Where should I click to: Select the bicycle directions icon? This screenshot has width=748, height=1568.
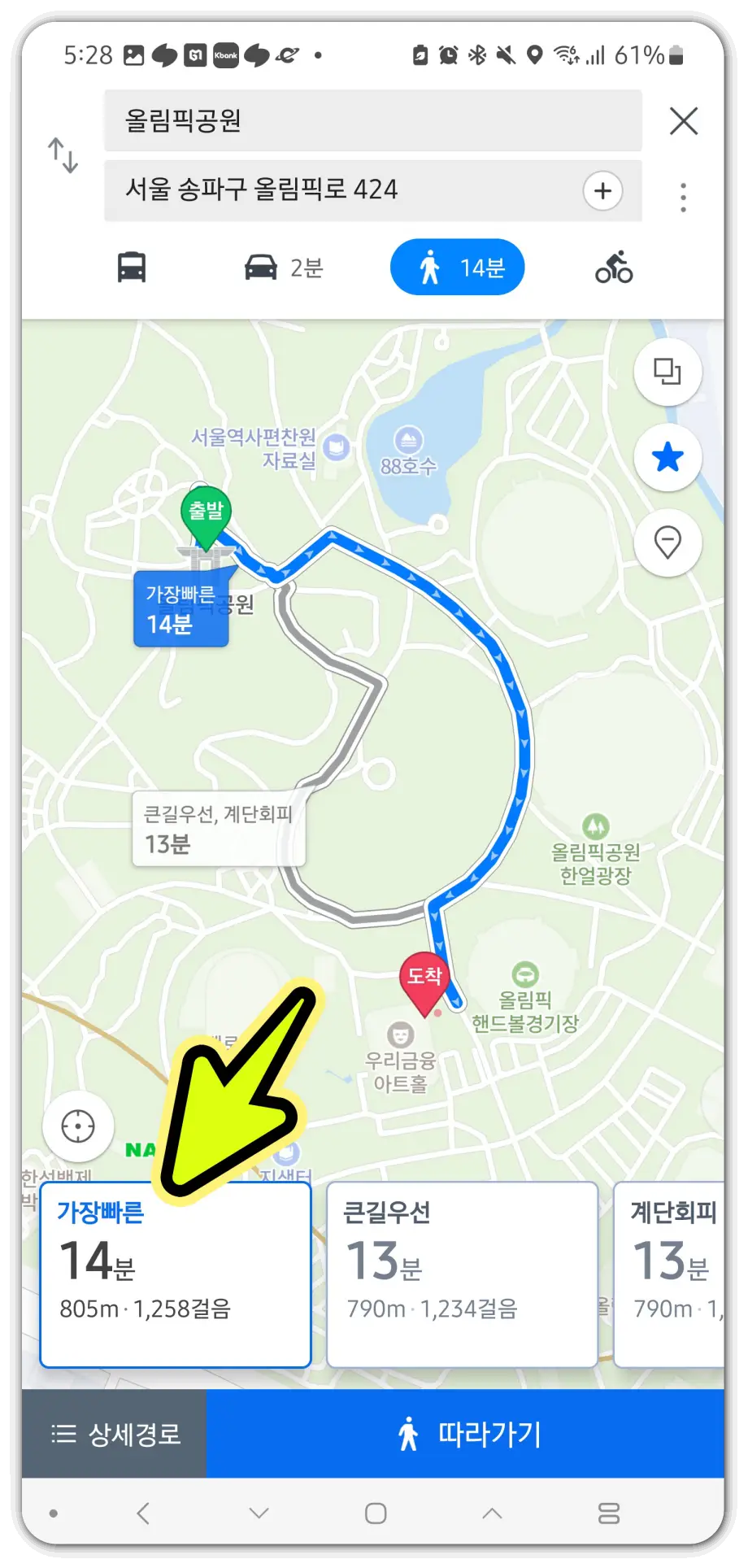click(613, 267)
